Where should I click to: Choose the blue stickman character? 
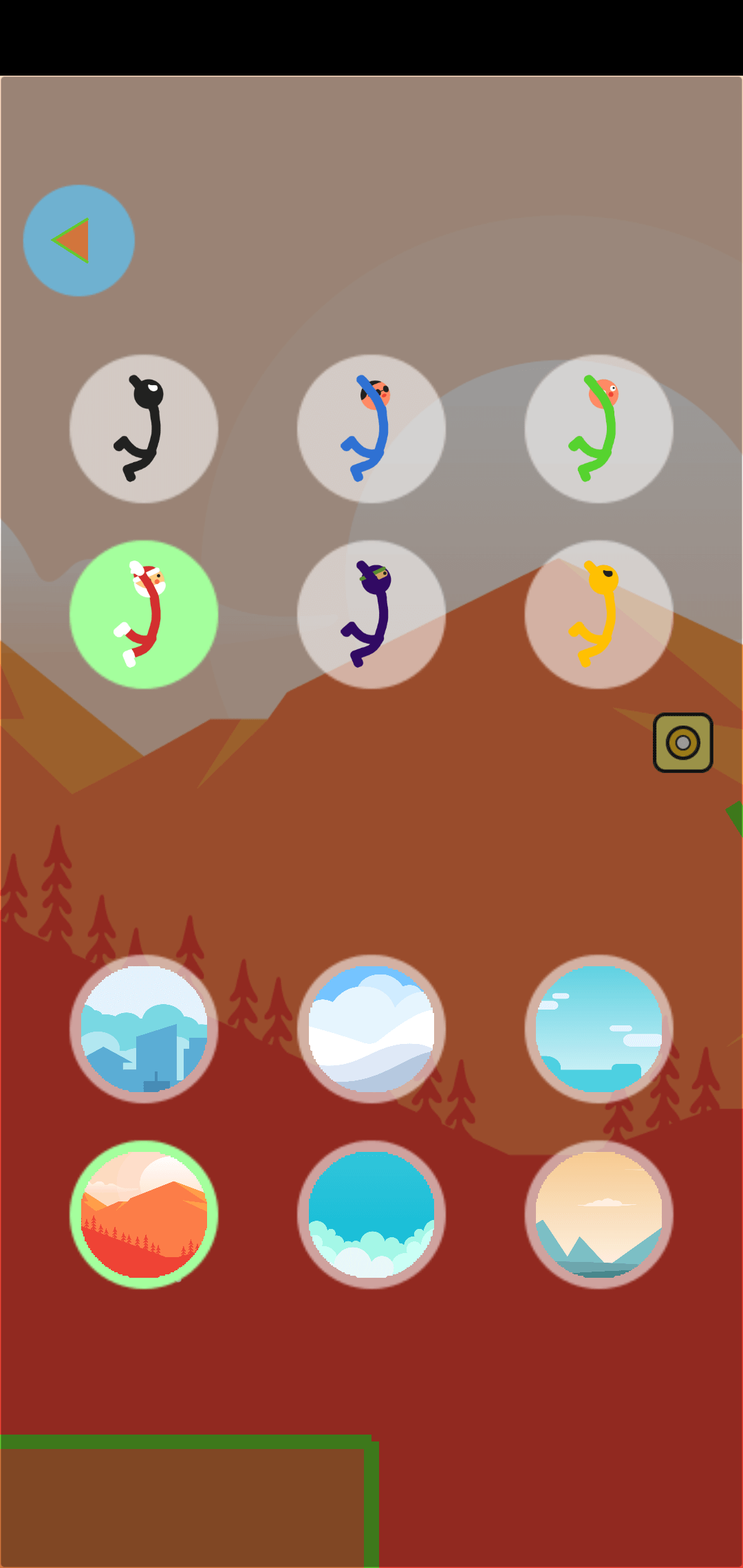click(x=371, y=428)
